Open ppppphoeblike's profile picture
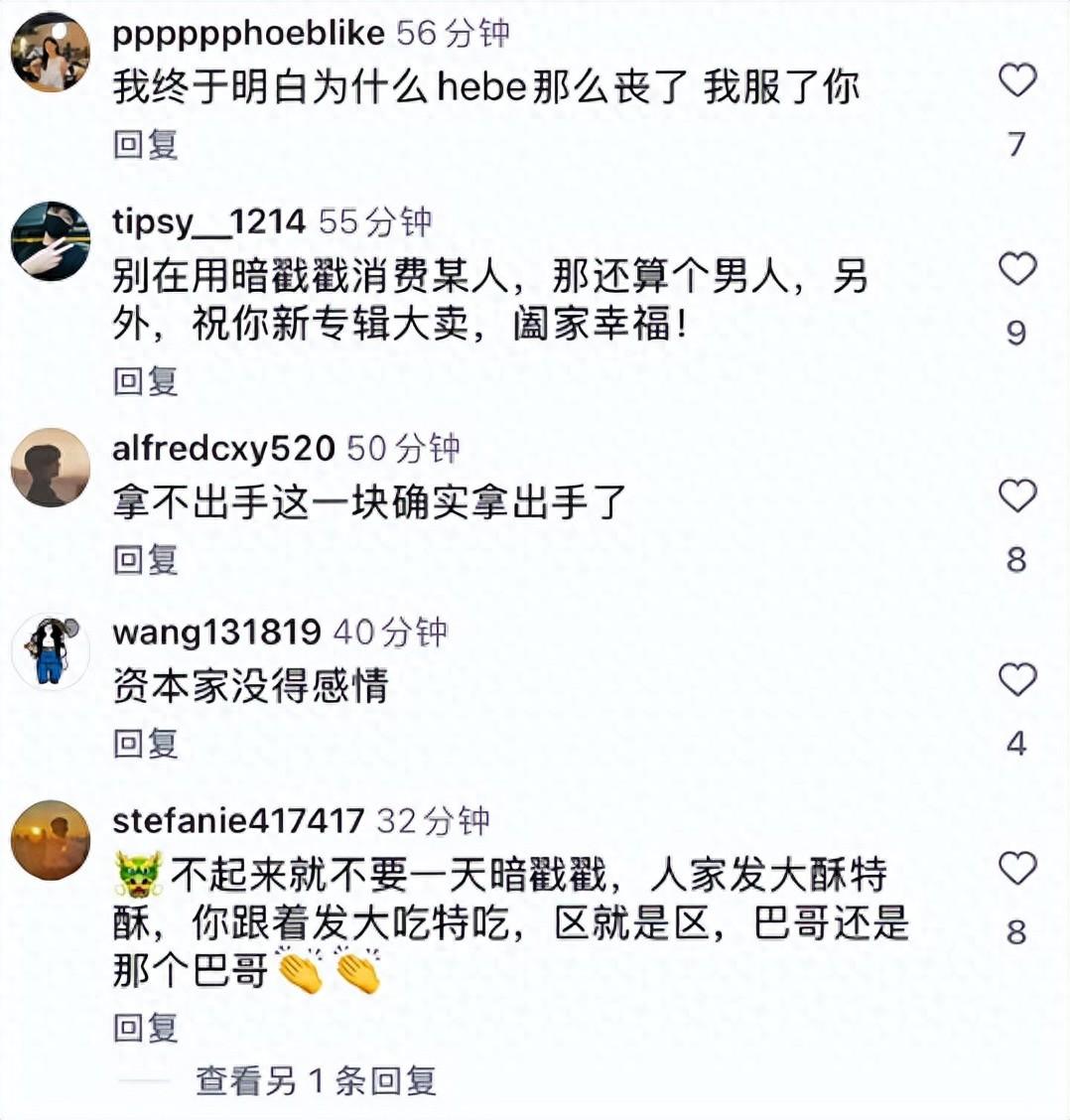The width and height of the screenshot is (1070, 1120). pyautogui.click(x=51, y=54)
